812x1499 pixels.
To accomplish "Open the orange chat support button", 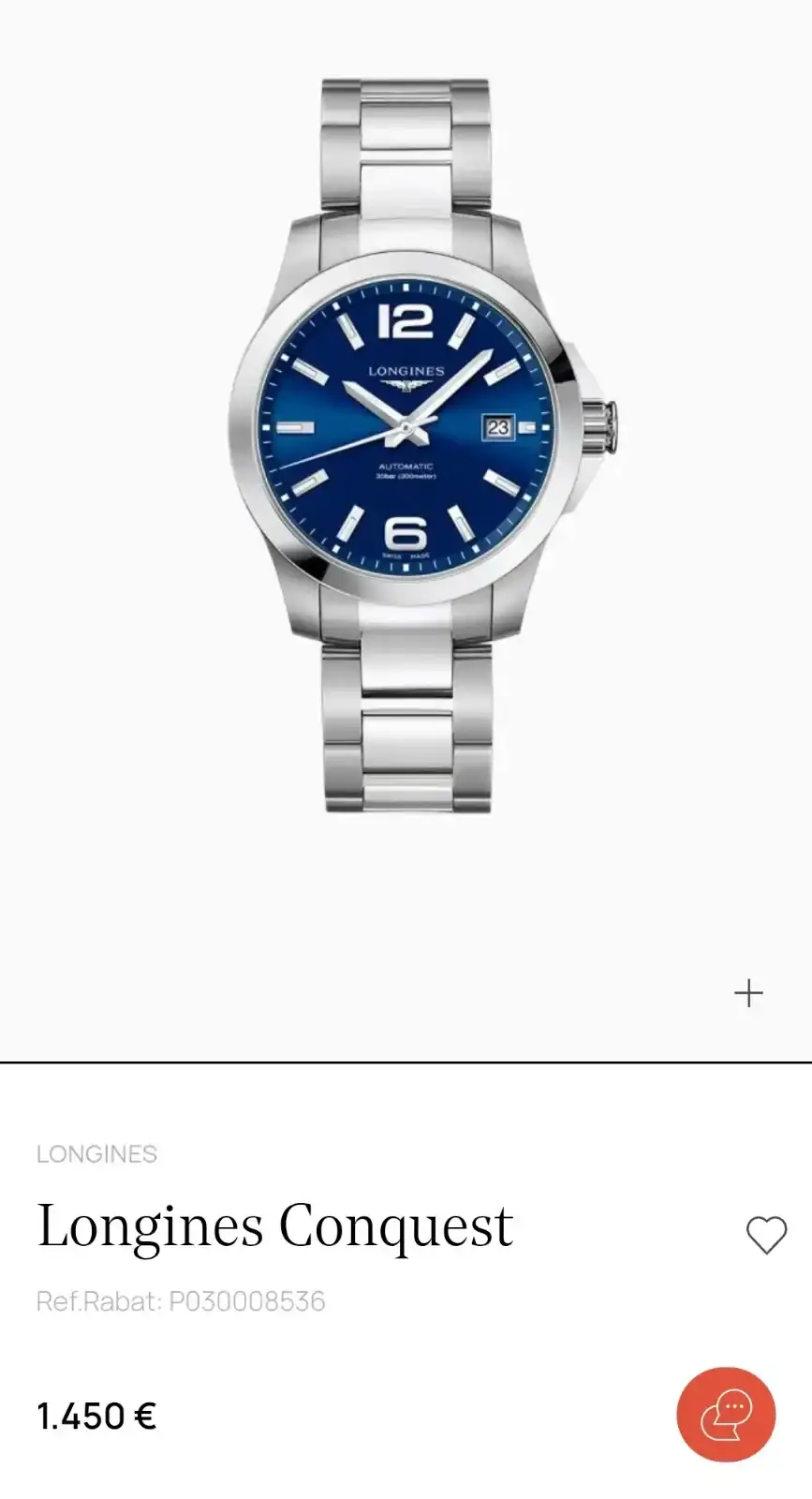I will (x=726, y=1414).
